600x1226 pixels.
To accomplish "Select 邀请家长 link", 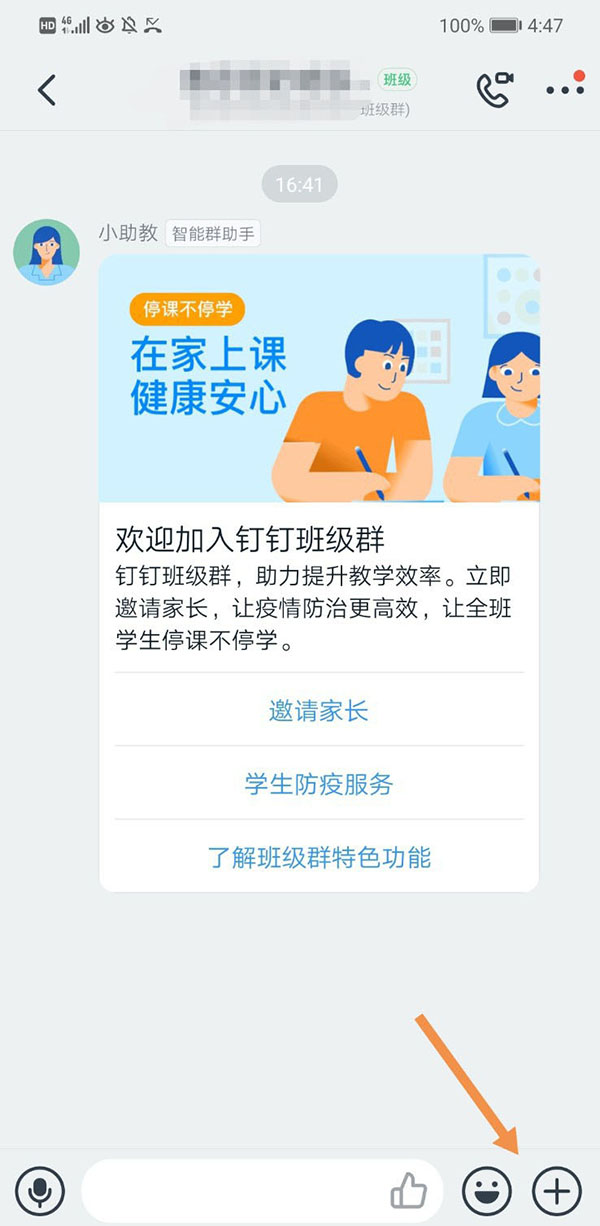I will tap(319, 711).
